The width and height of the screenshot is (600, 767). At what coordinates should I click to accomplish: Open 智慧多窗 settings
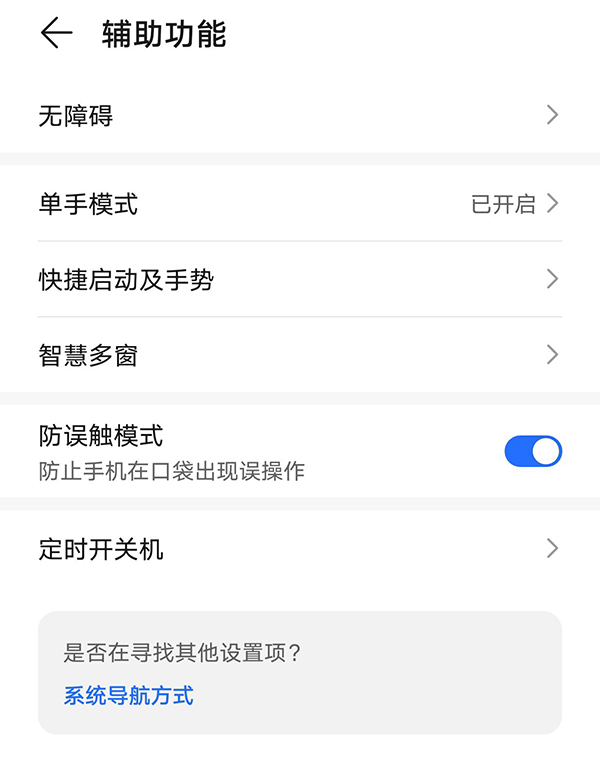[x=300, y=355]
